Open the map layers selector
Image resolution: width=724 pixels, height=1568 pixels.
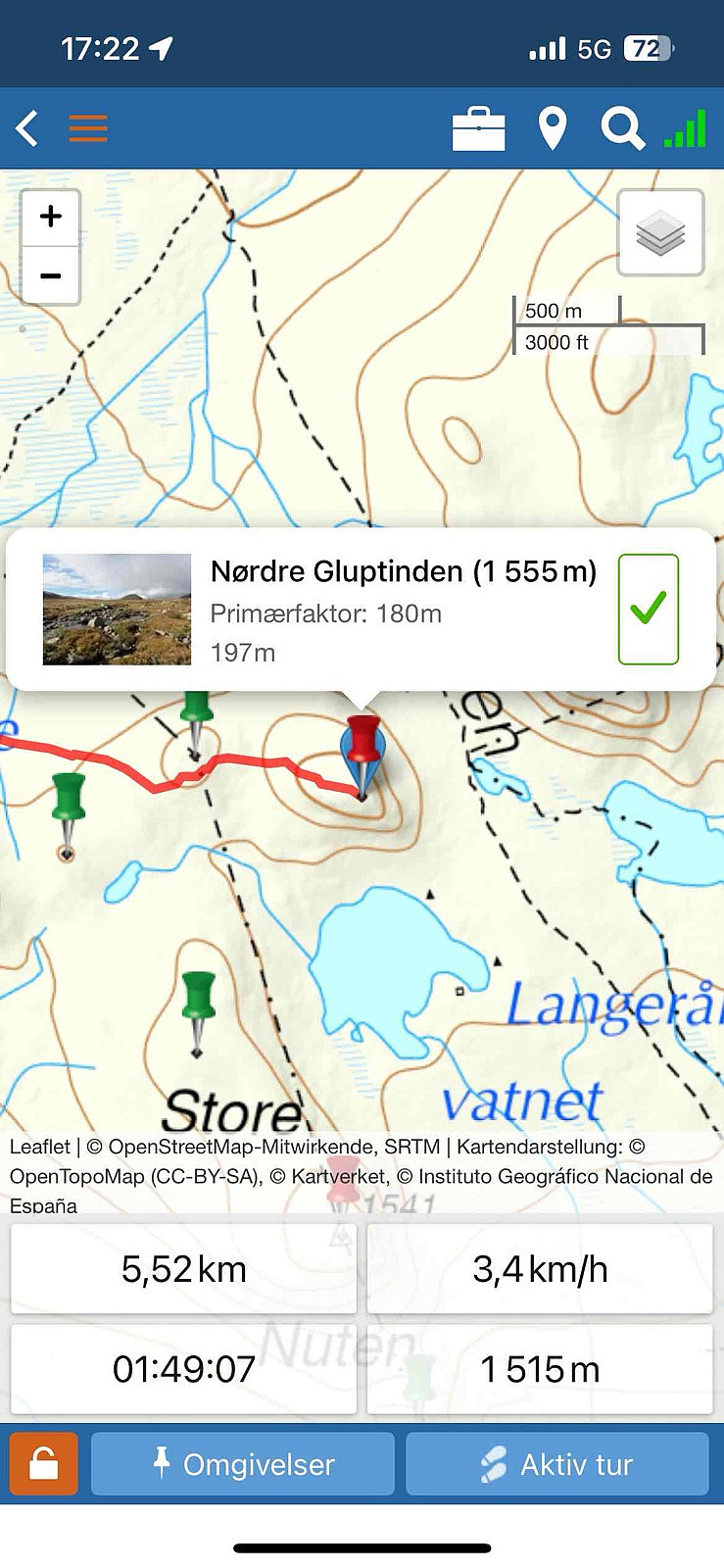coord(660,233)
